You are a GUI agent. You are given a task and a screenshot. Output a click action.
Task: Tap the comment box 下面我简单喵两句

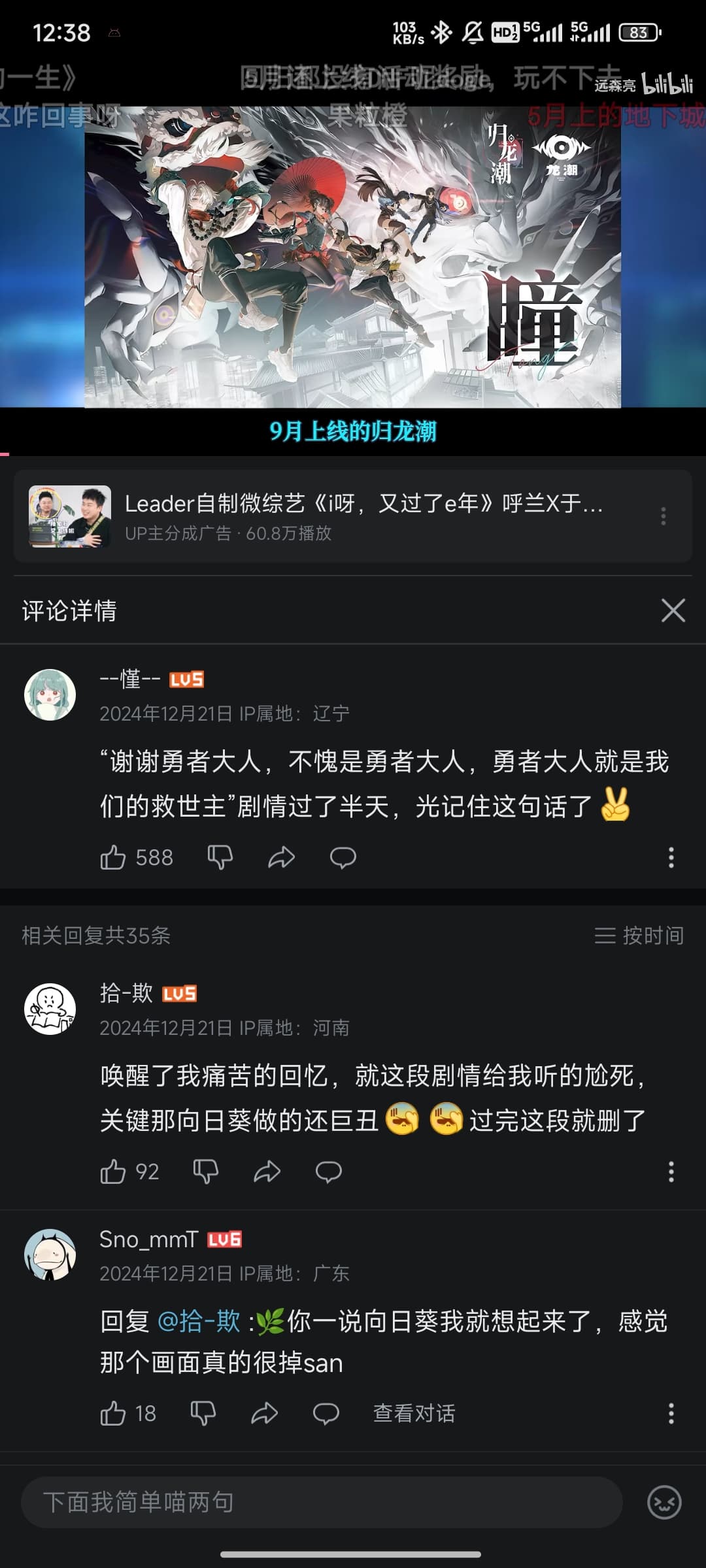320,1502
